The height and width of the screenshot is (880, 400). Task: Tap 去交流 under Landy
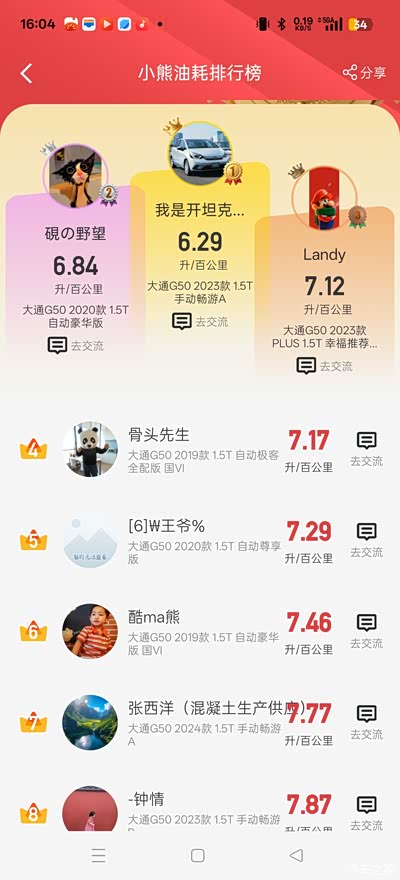pos(324,366)
